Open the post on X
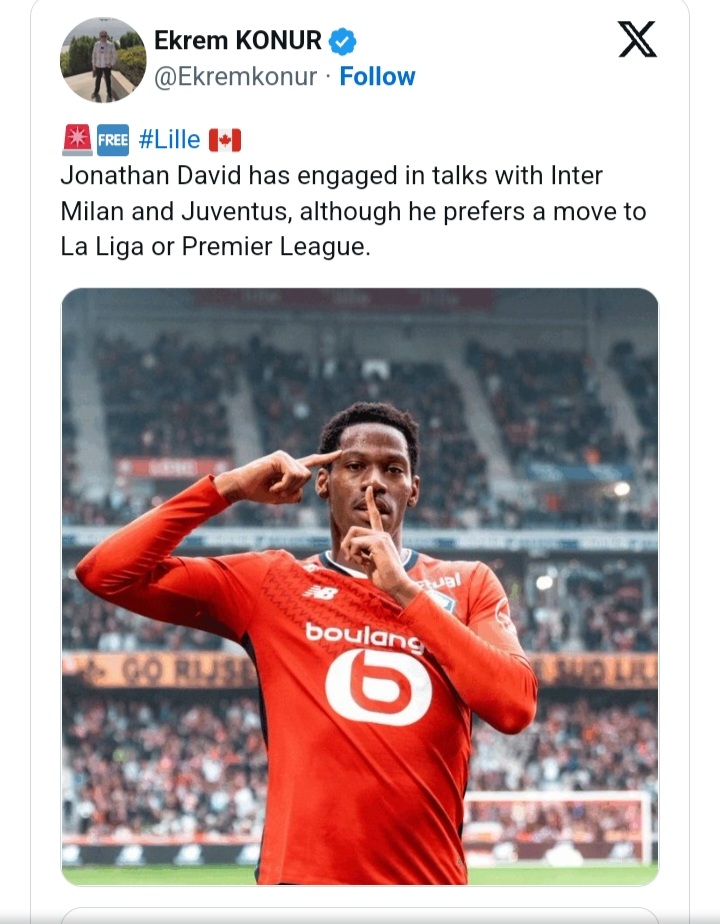 pyautogui.click(x=636, y=40)
